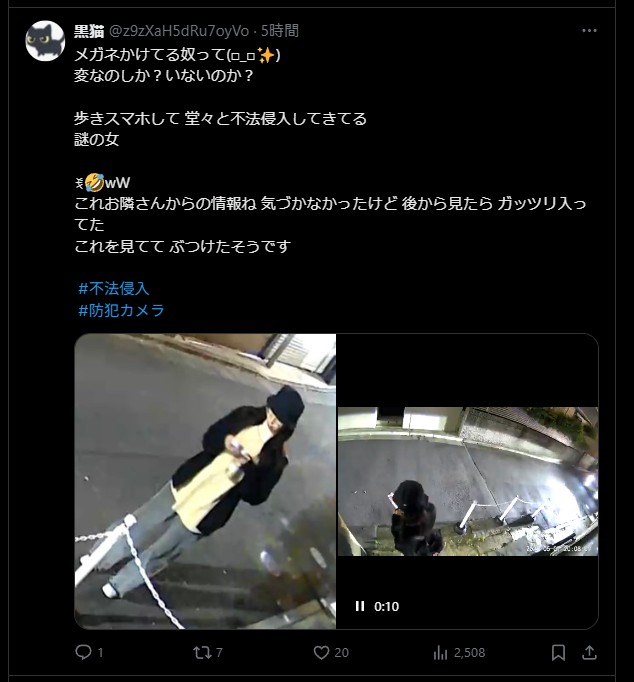The image size is (634, 682).
Task: Pause the playing video
Action: pyautogui.click(x=359, y=606)
